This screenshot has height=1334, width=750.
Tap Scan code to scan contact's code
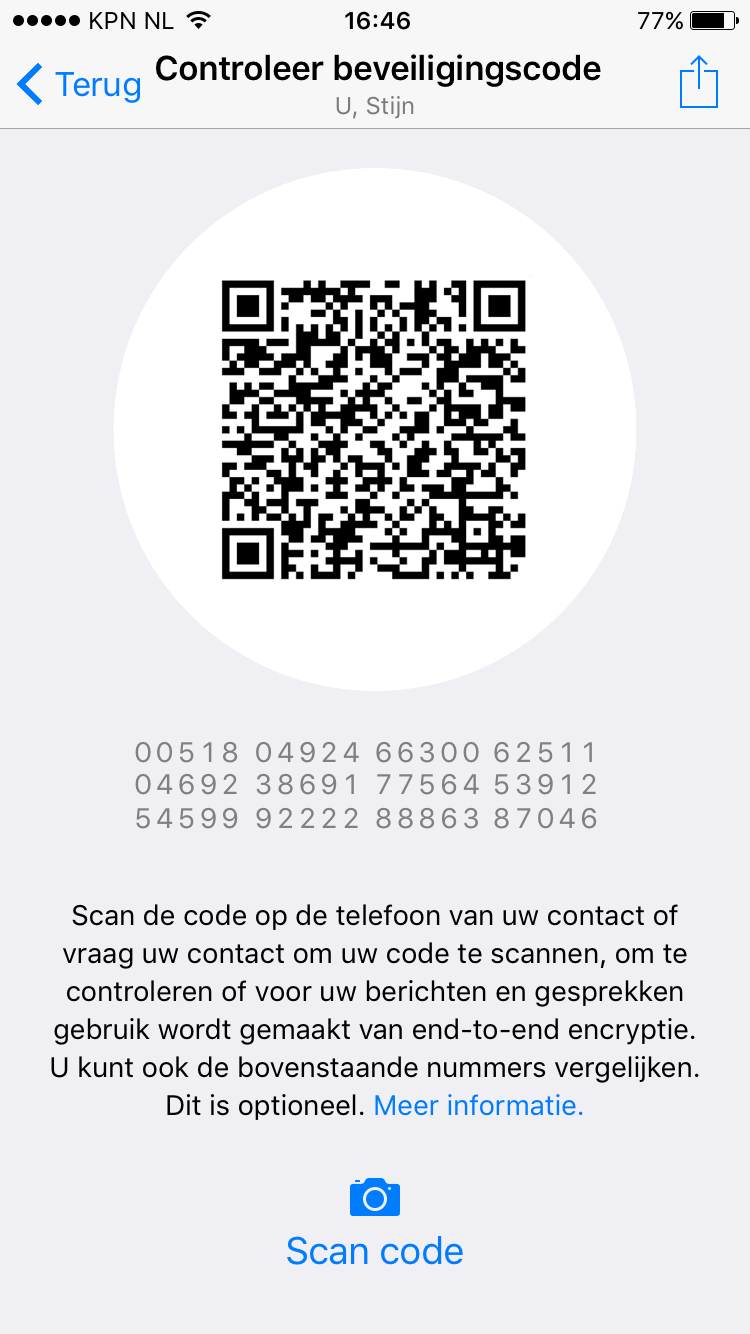click(x=375, y=1250)
